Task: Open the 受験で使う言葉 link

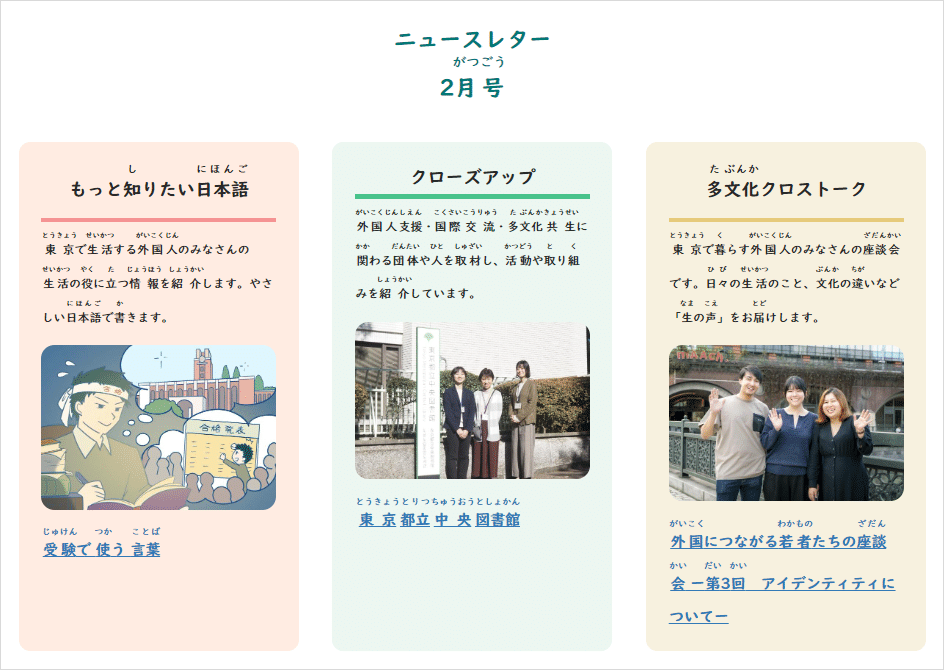Action: click(x=101, y=550)
